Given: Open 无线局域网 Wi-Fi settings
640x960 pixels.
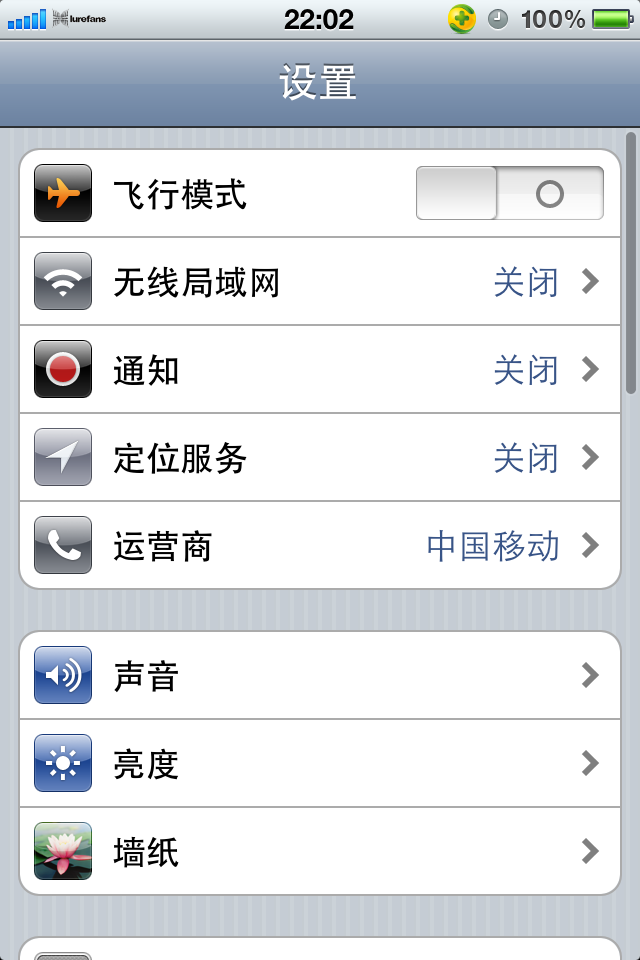Looking at the screenshot, I should pyautogui.click(x=320, y=282).
